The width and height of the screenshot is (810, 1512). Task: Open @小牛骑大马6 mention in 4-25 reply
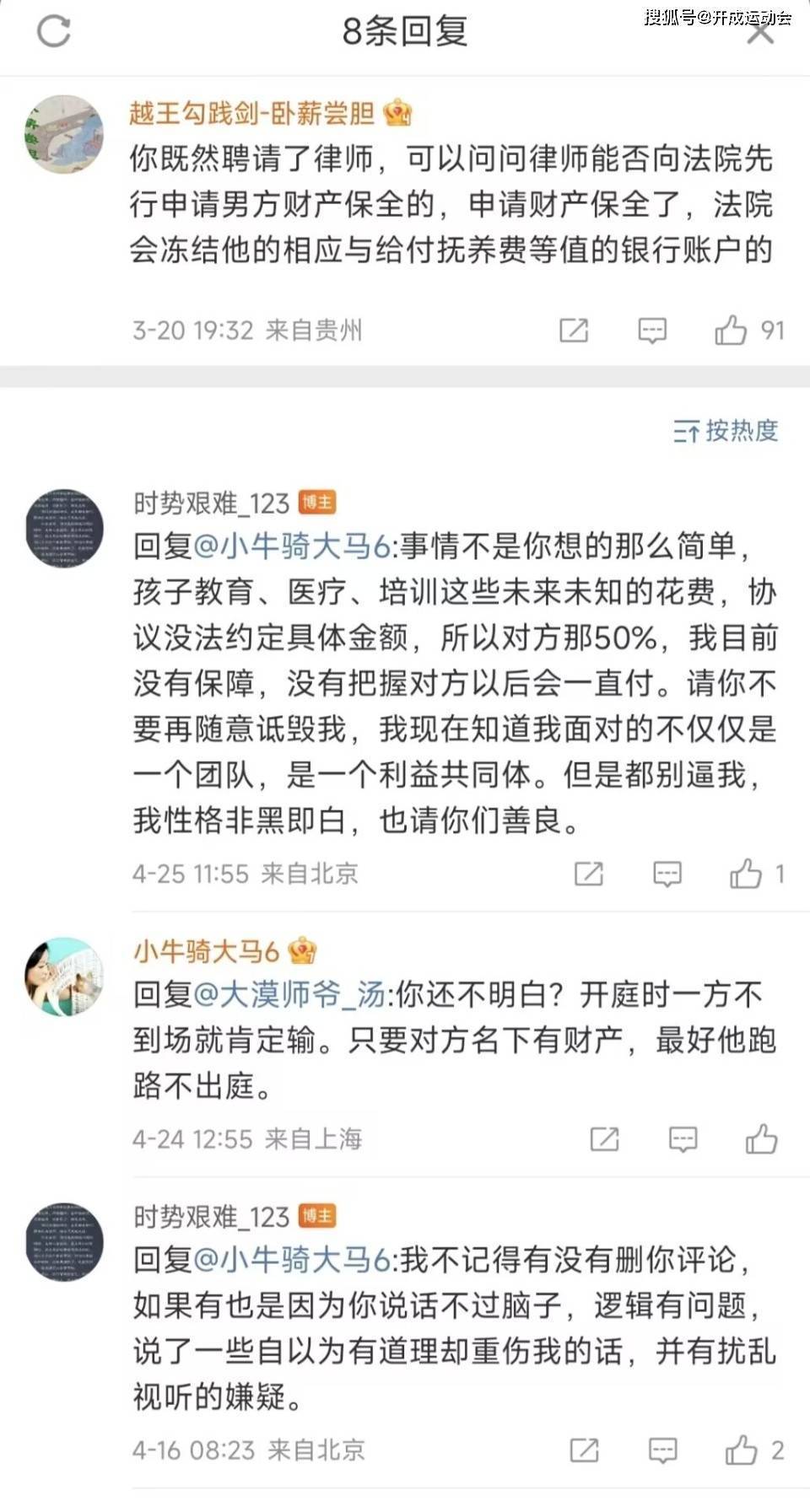click(x=291, y=546)
